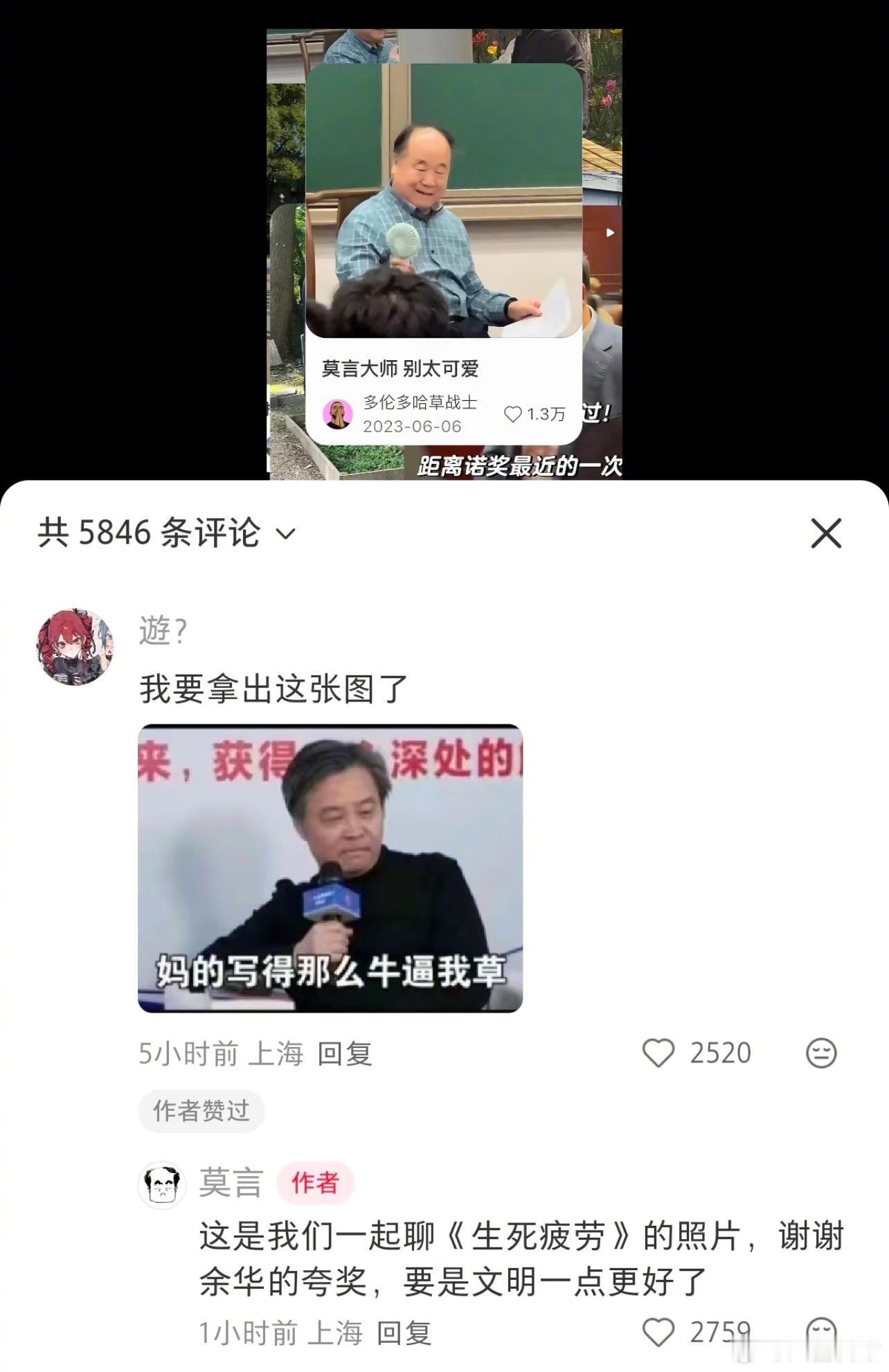The height and width of the screenshot is (1372, 889).
Task: Open username 遊? profile link
Action: click(x=163, y=630)
